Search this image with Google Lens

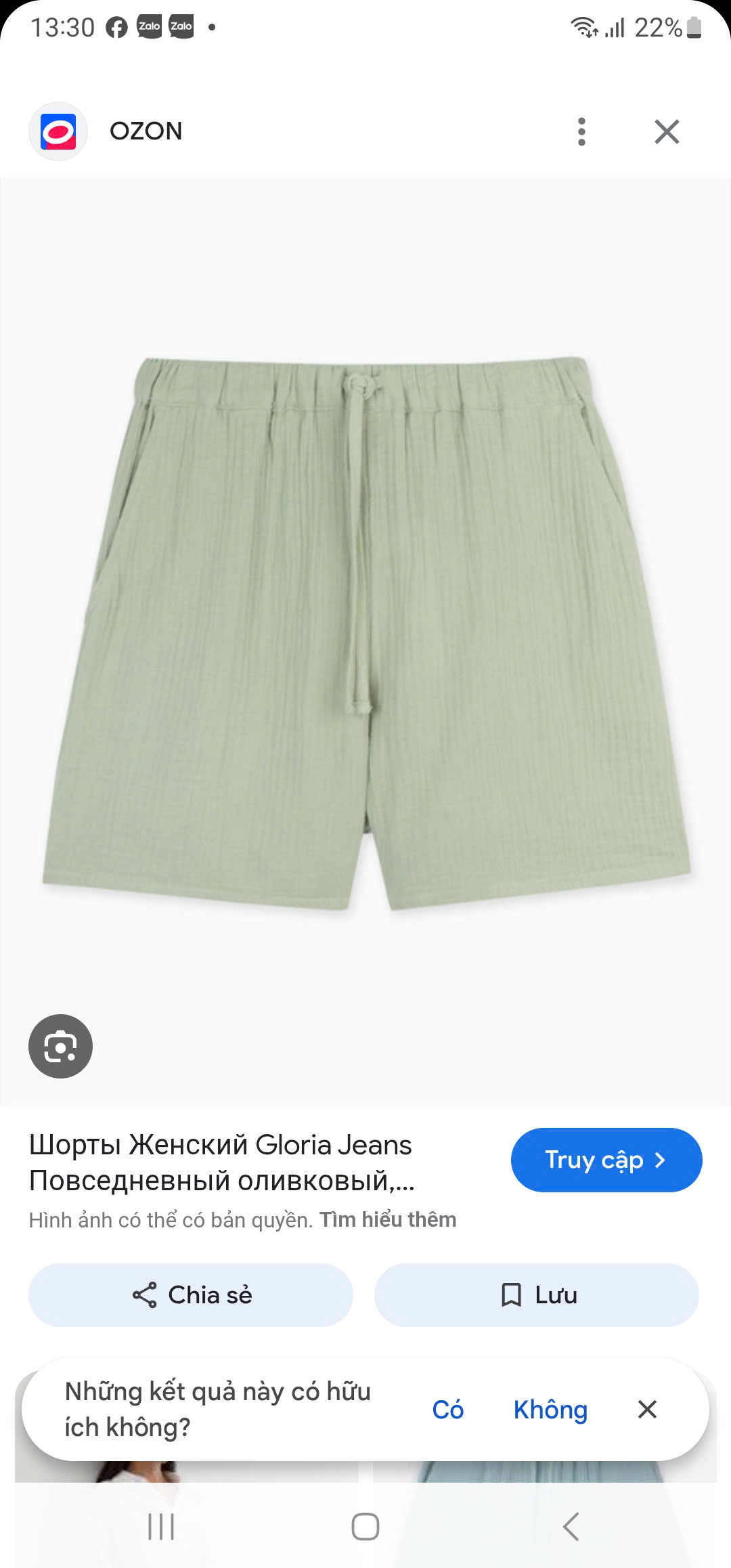pyautogui.click(x=60, y=1046)
